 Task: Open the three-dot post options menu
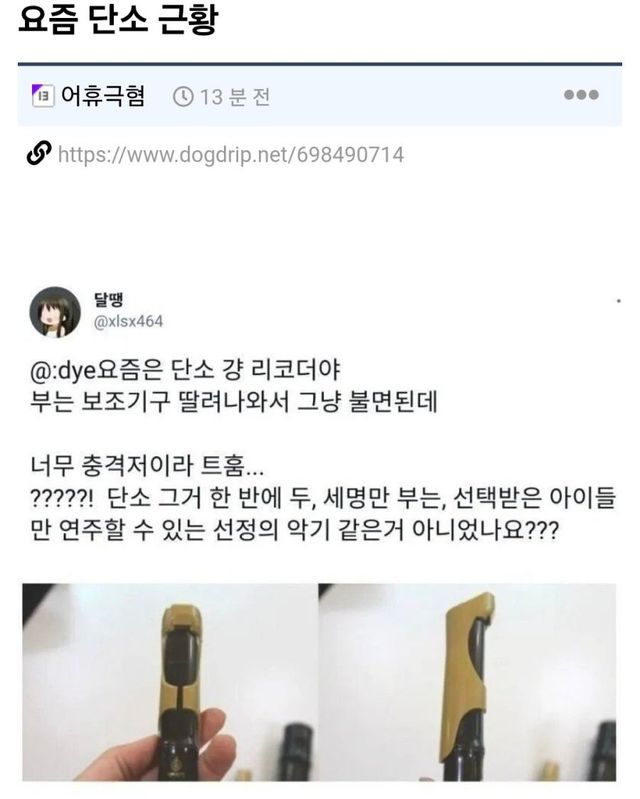pyautogui.click(x=581, y=96)
